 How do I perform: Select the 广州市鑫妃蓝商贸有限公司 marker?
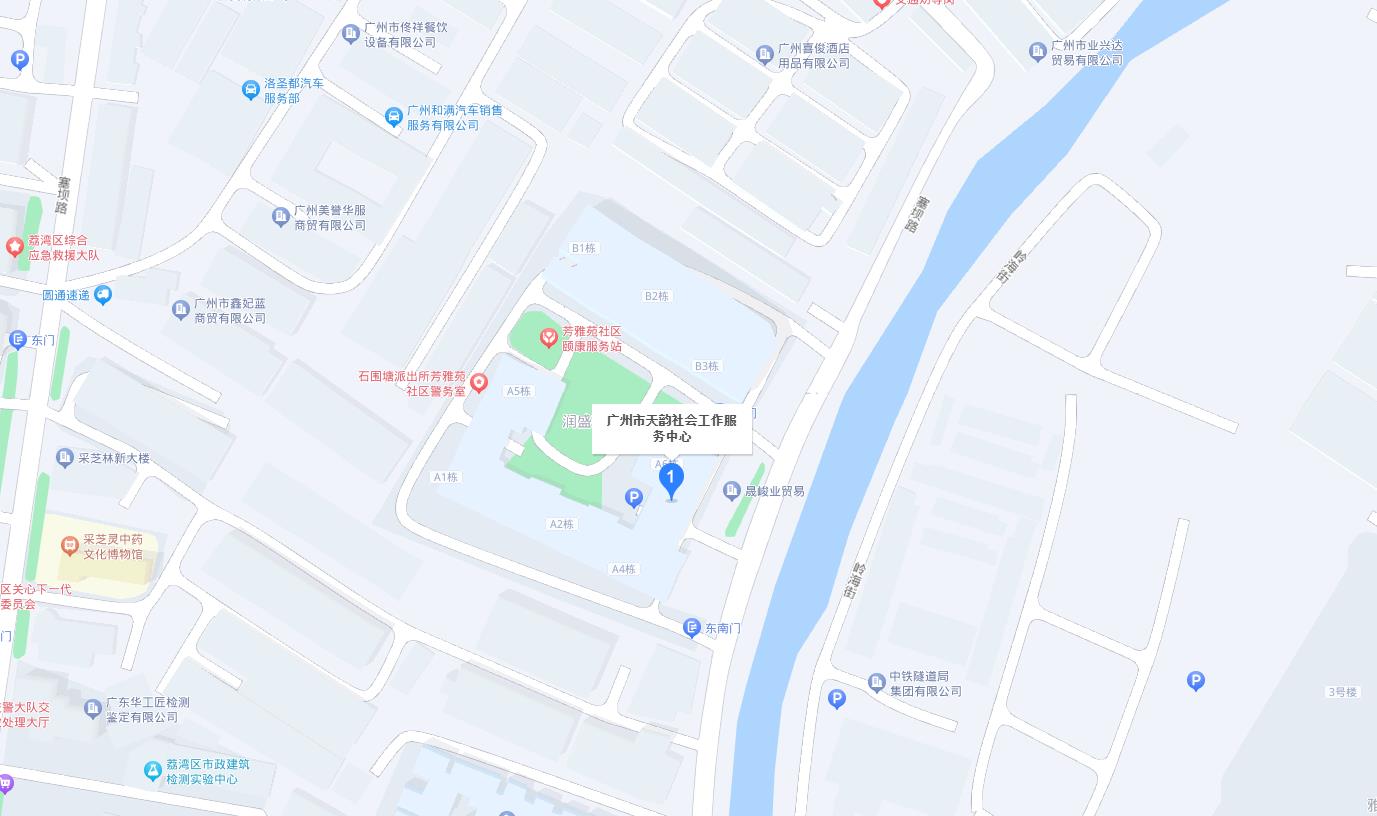(x=181, y=310)
